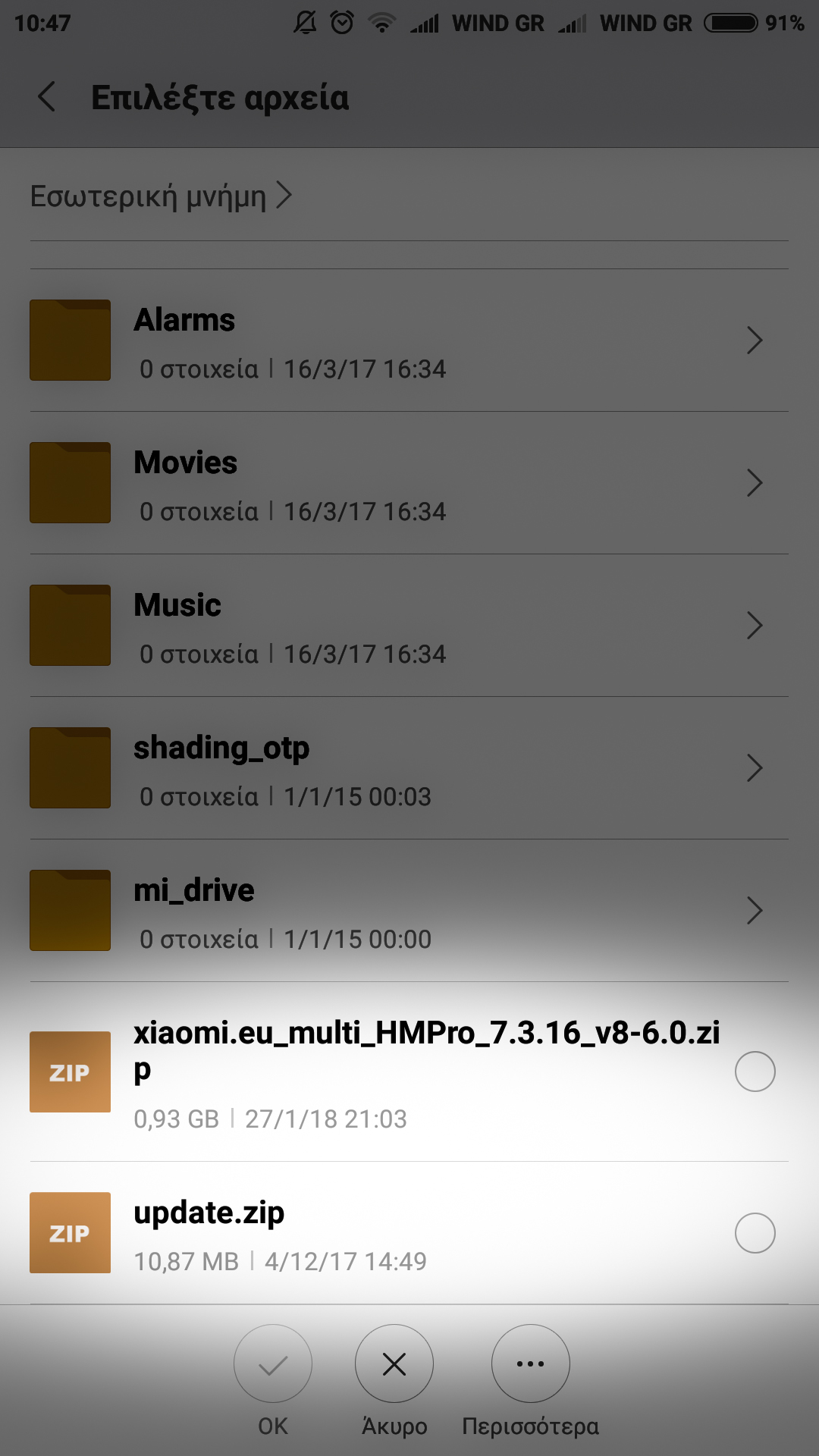Open the Alarms folder
Image resolution: width=819 pixels, height=1456 pixels.
409,340
